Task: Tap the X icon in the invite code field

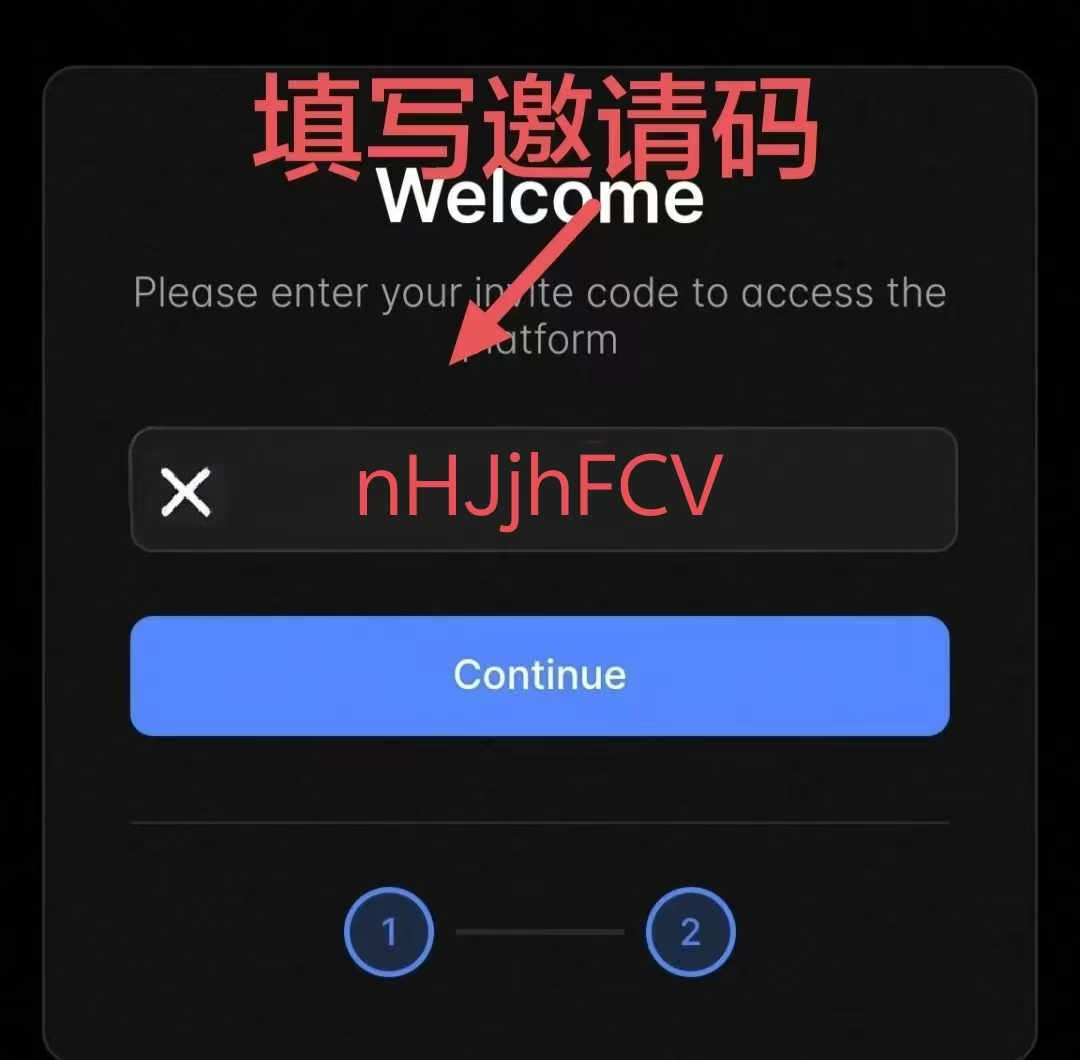Action: pos(186,492)
